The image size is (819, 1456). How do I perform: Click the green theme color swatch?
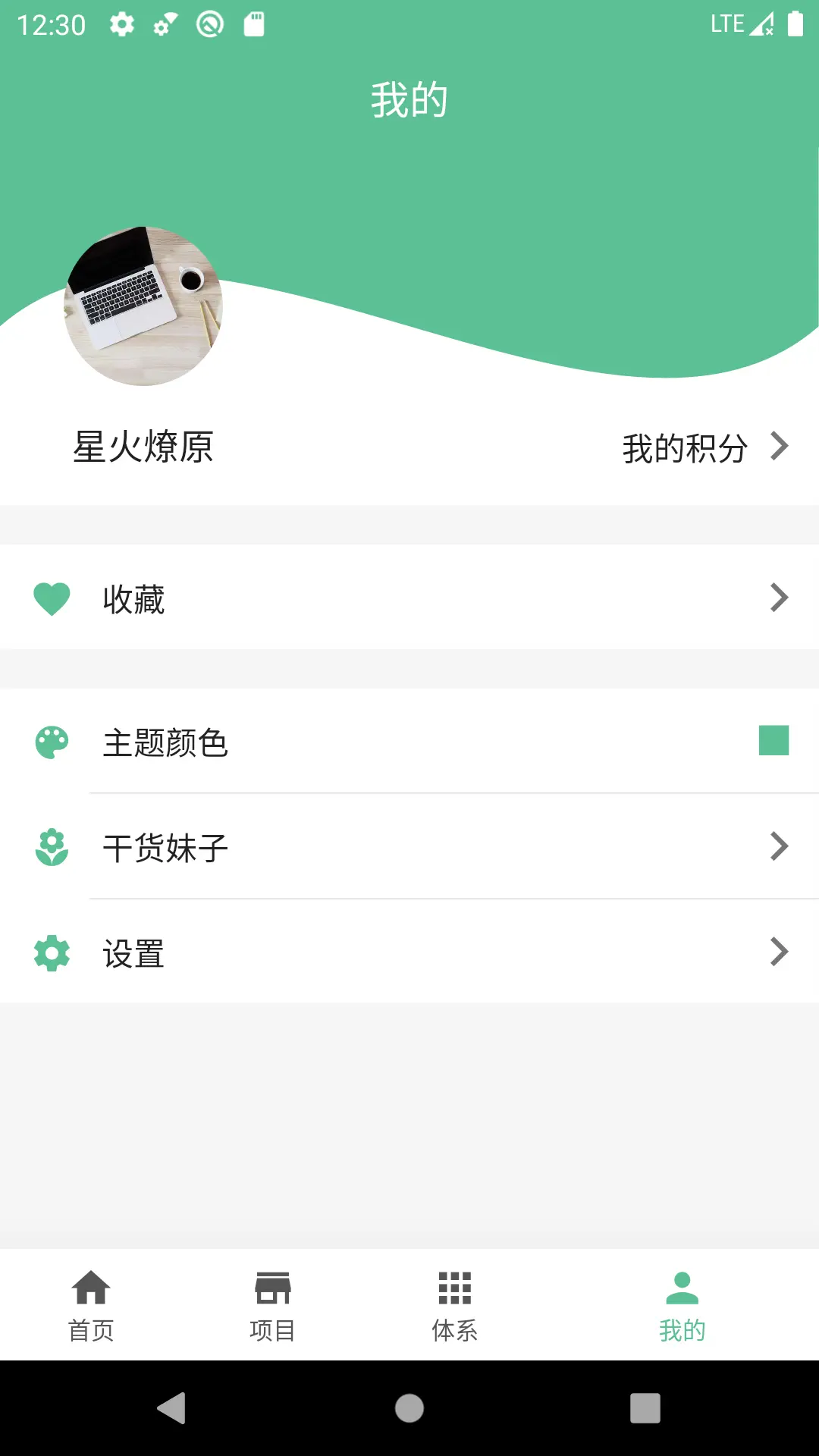[x=774, y=742]
